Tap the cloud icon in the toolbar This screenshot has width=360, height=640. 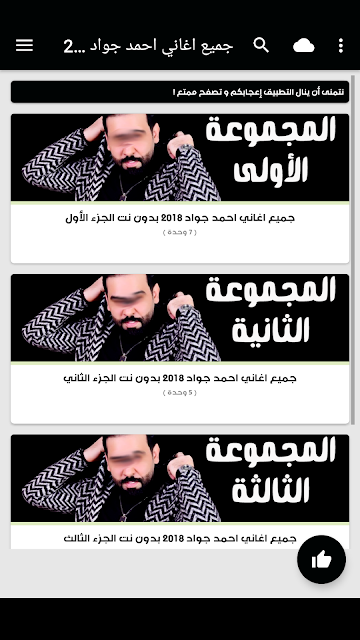[x=304, y=46]
